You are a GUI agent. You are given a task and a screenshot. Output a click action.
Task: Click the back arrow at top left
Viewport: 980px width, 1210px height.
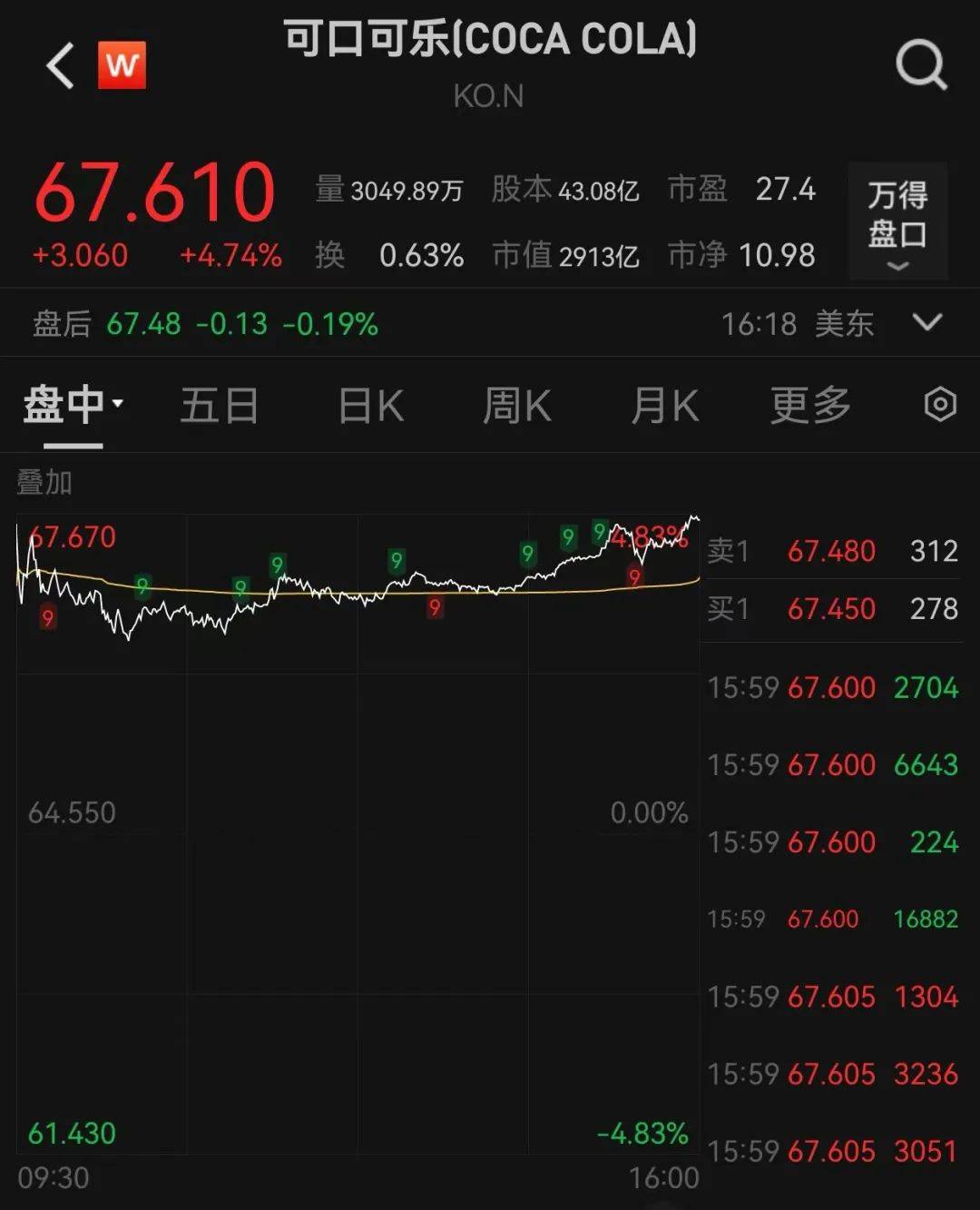[60, 66]
